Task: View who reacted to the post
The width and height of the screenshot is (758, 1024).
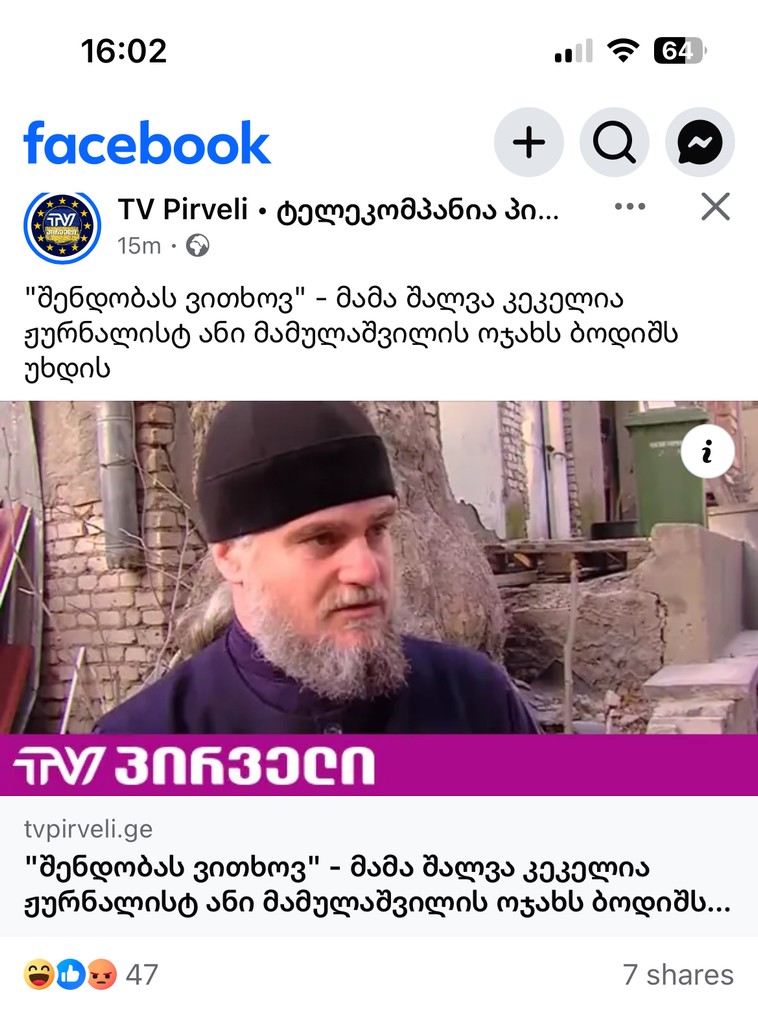Action: (91, 974)
